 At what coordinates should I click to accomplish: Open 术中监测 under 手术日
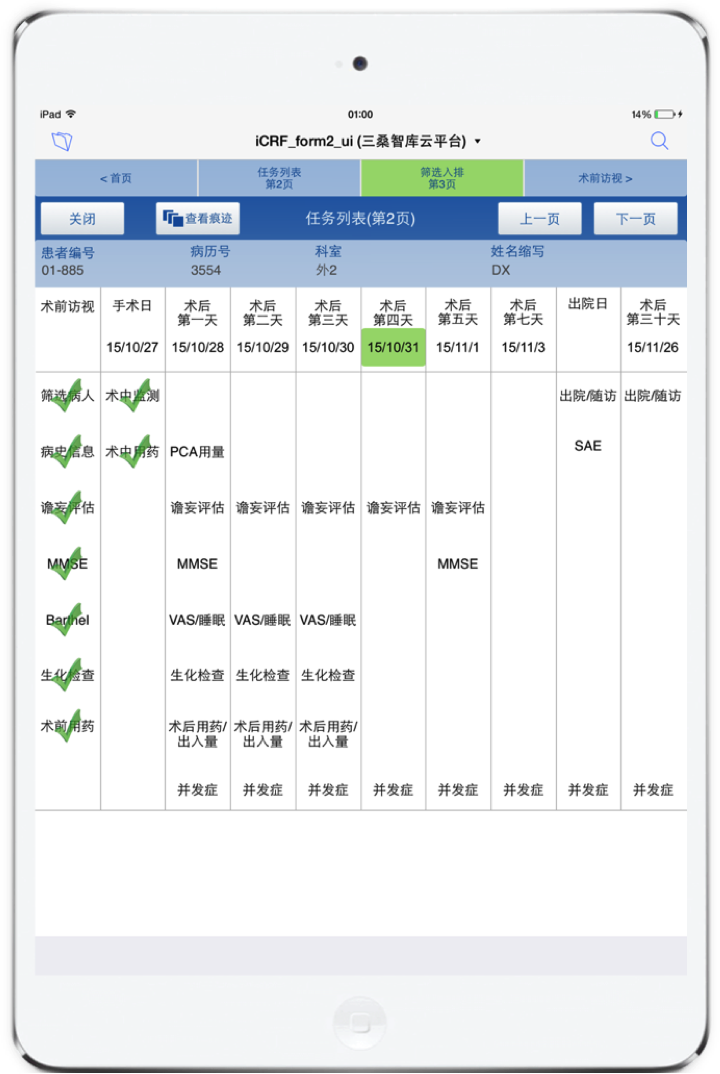[x=132, y=396]
